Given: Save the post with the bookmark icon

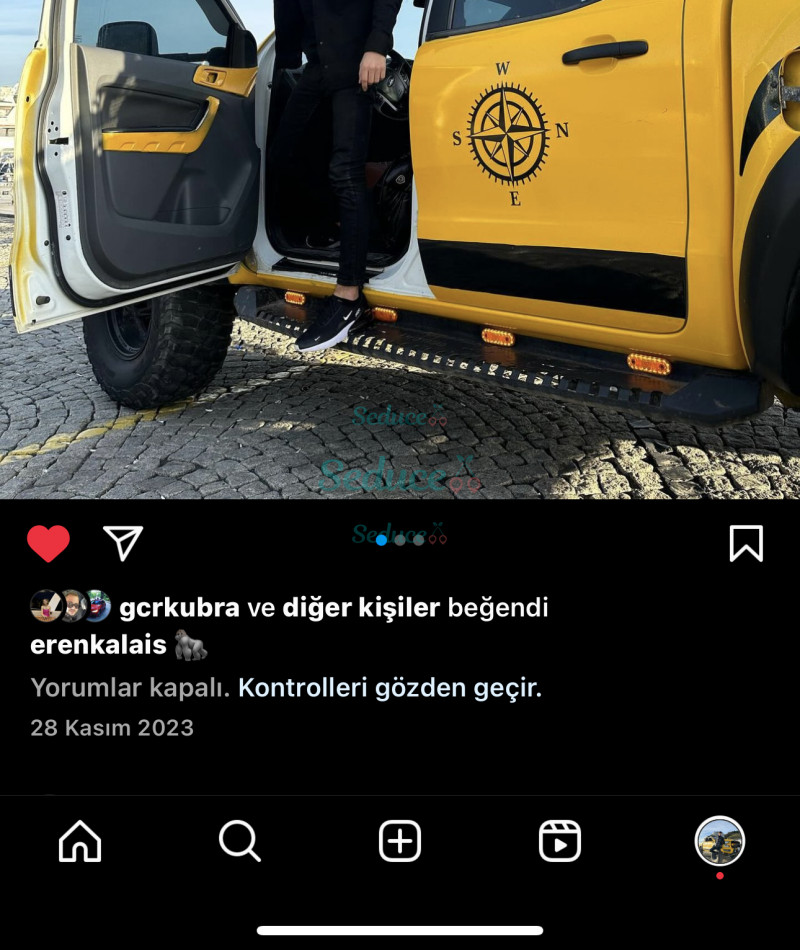Looking at the screenshot, I should coord(746,543).
